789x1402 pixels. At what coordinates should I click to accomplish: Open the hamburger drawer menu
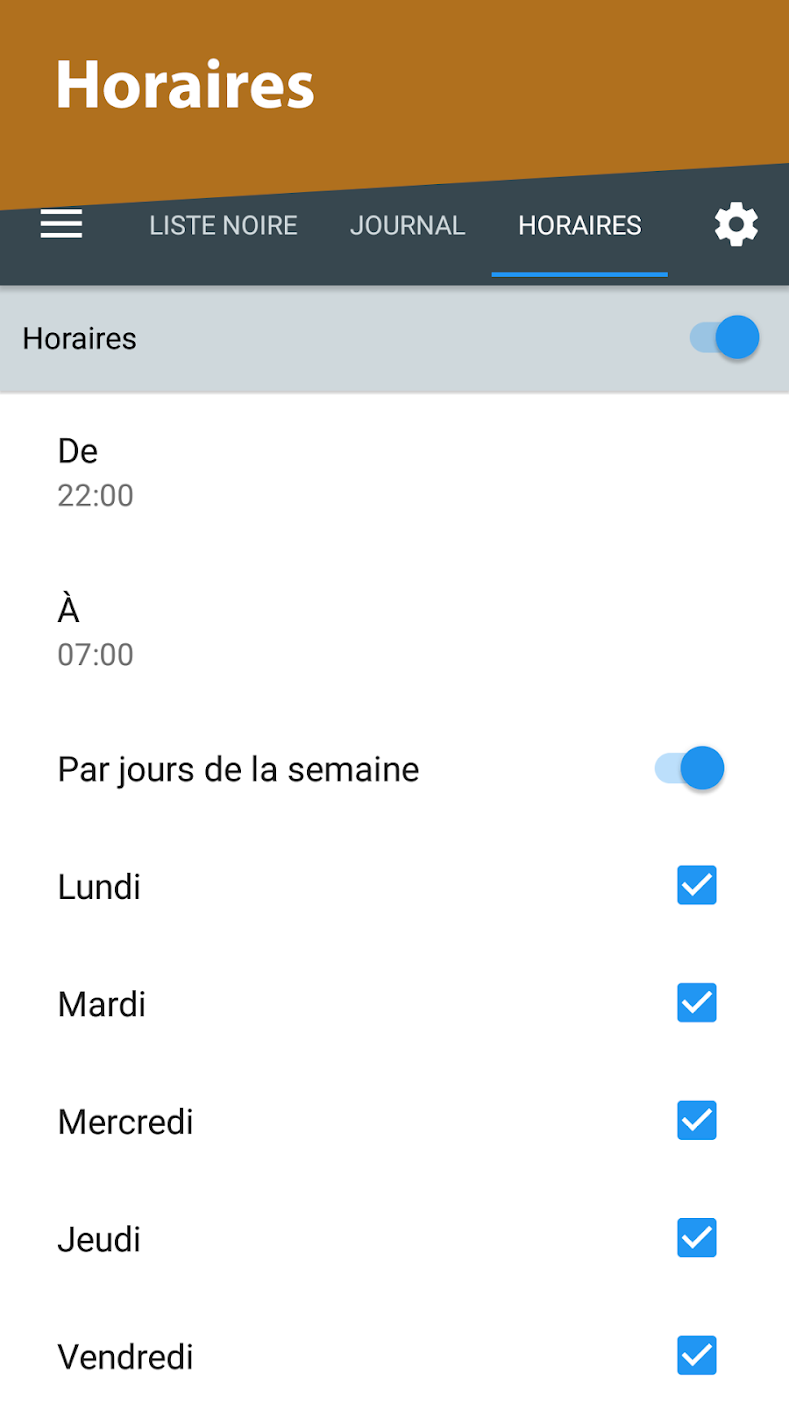pyautogui.click(x=61, y=225)
